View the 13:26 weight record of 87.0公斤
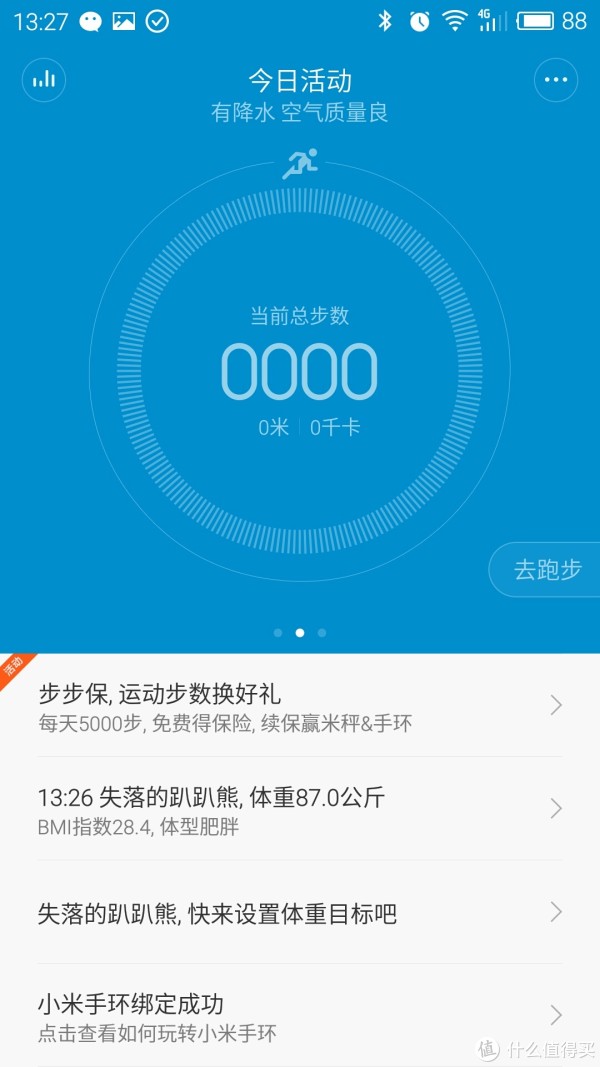Screen dimensions: 600x1067 [x=300, y=808]
